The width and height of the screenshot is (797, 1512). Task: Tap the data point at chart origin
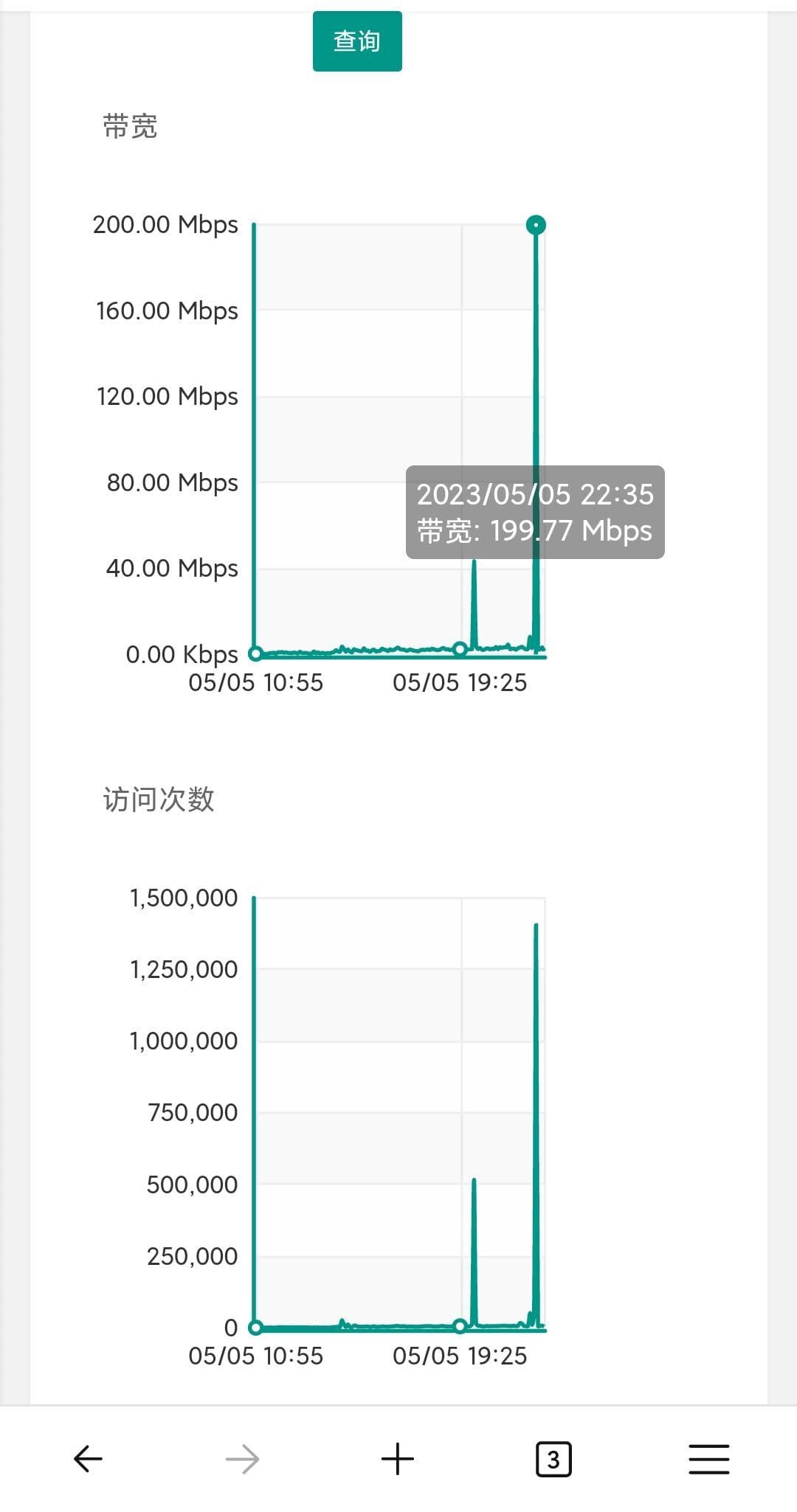click(254, 653)
